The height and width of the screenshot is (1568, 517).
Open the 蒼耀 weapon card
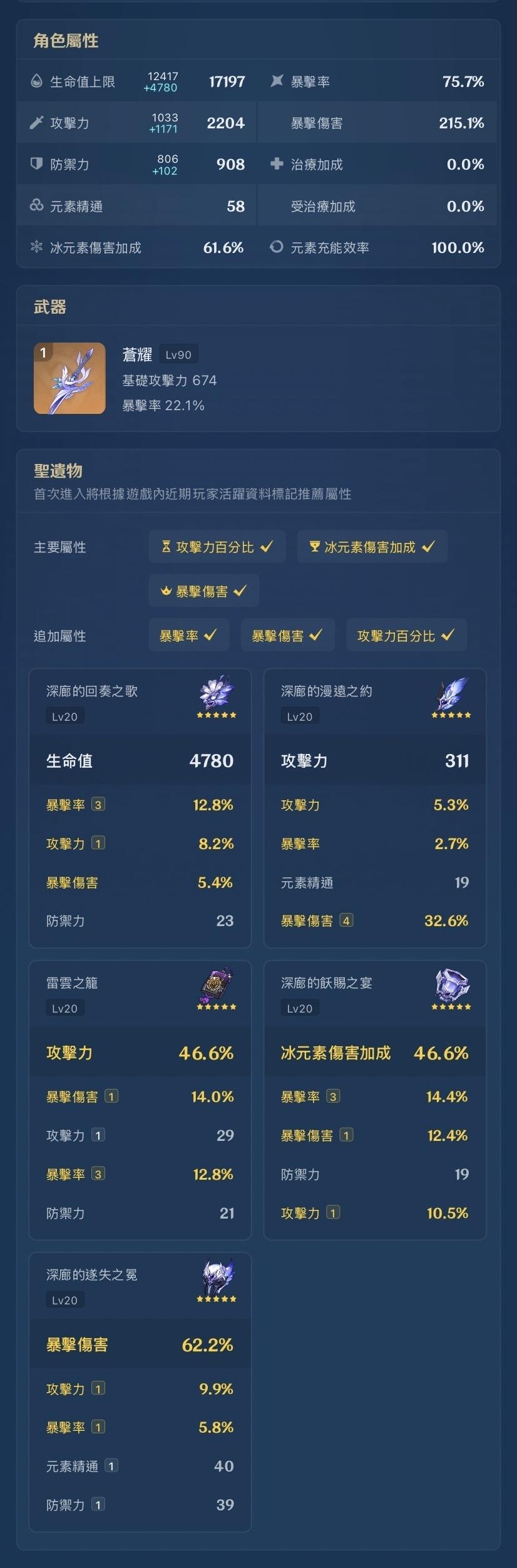click(258, 378)
